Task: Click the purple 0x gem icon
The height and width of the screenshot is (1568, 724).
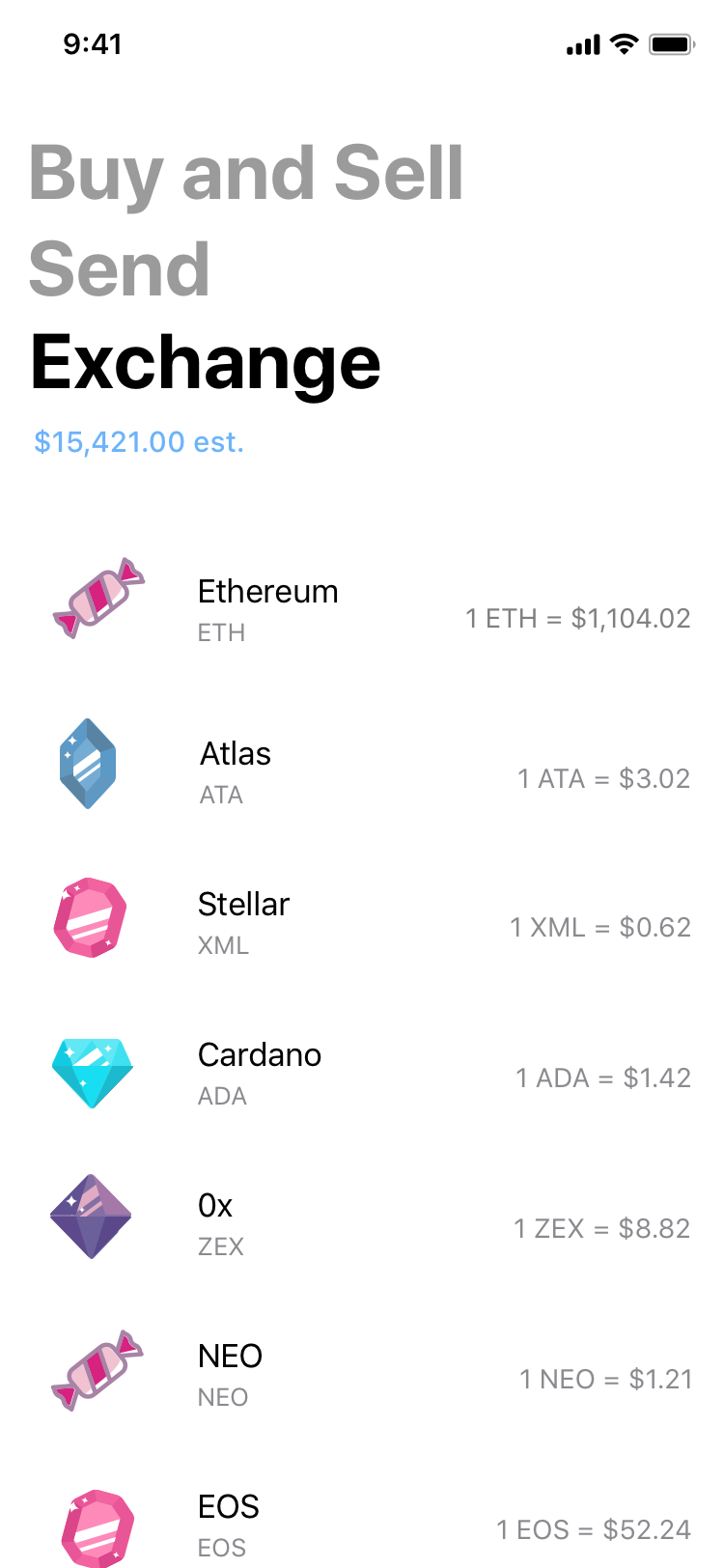Action: [92, 1217]
